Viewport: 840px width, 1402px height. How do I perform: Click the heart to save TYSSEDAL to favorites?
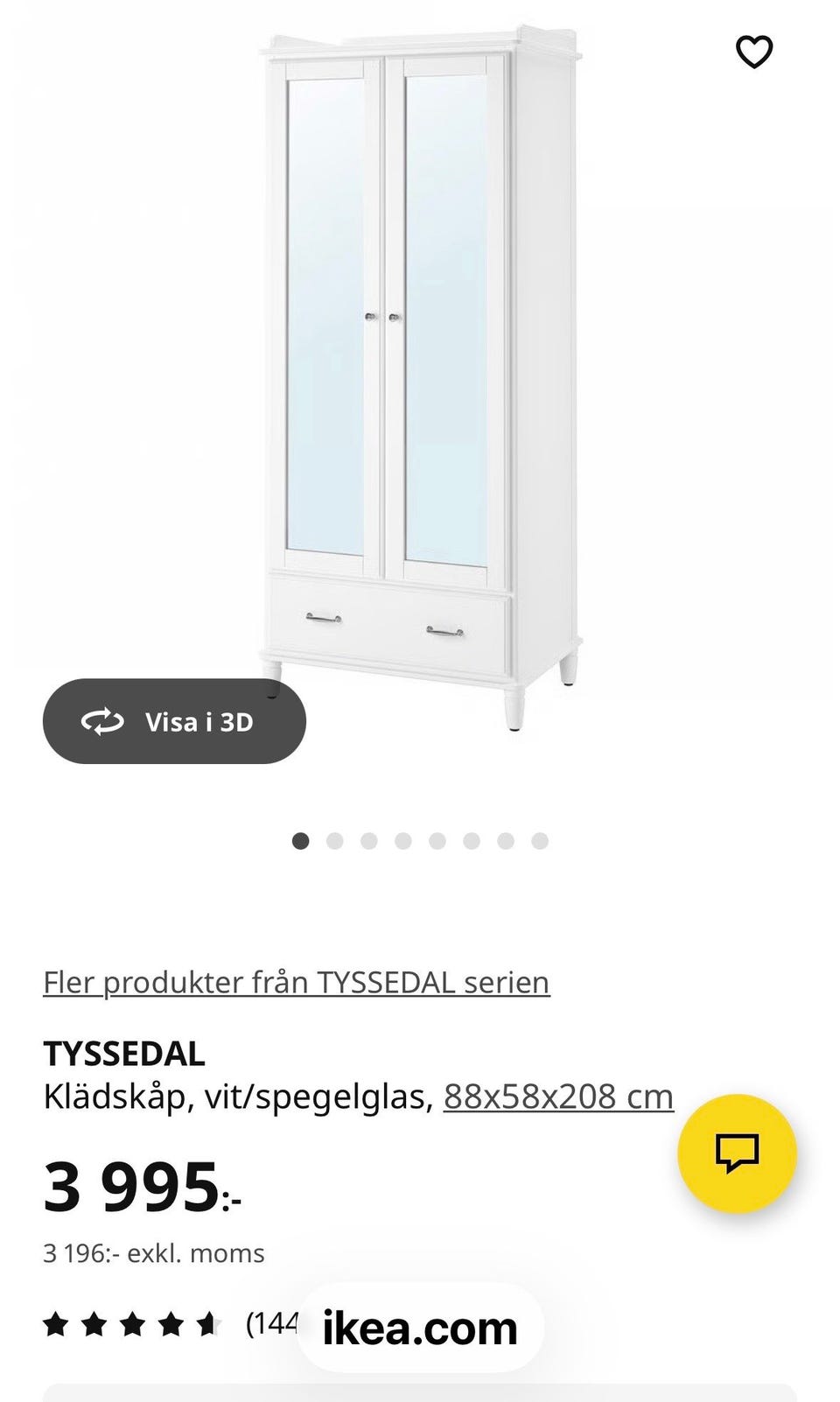click(756, 52)
